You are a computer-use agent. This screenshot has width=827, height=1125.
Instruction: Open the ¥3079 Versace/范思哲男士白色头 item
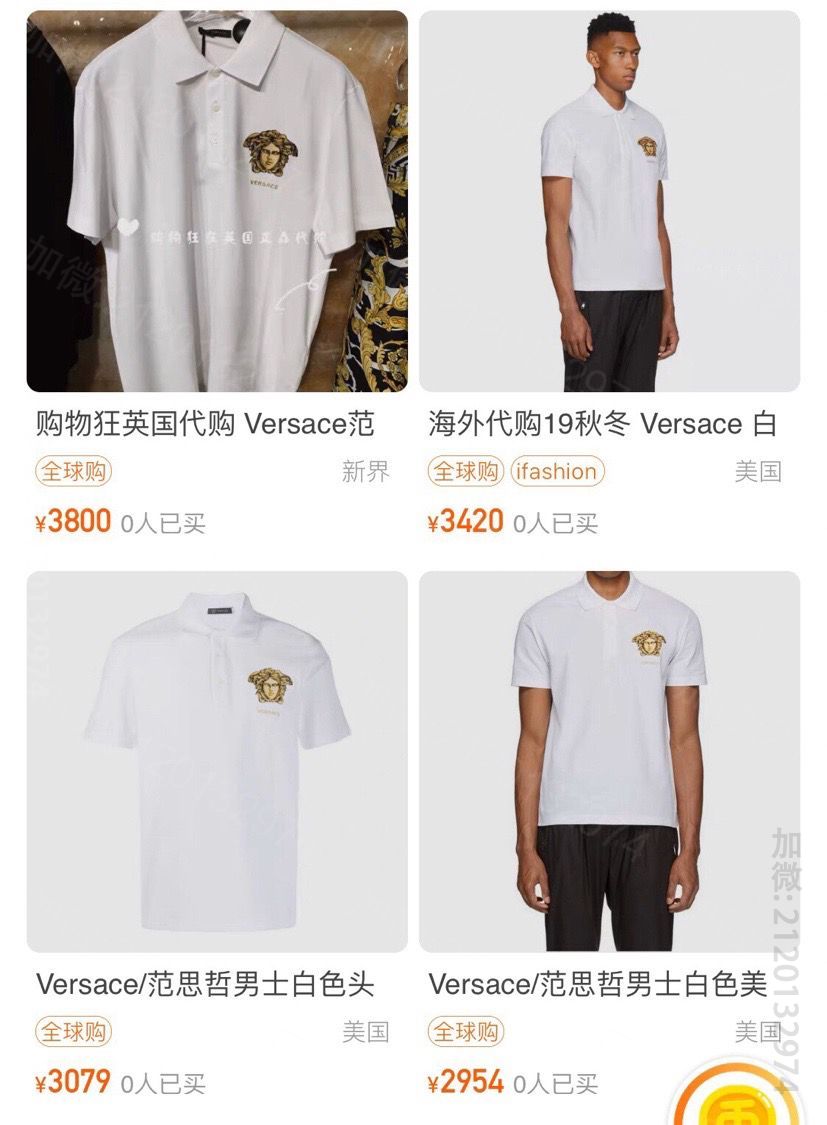(x=216, y=760)
